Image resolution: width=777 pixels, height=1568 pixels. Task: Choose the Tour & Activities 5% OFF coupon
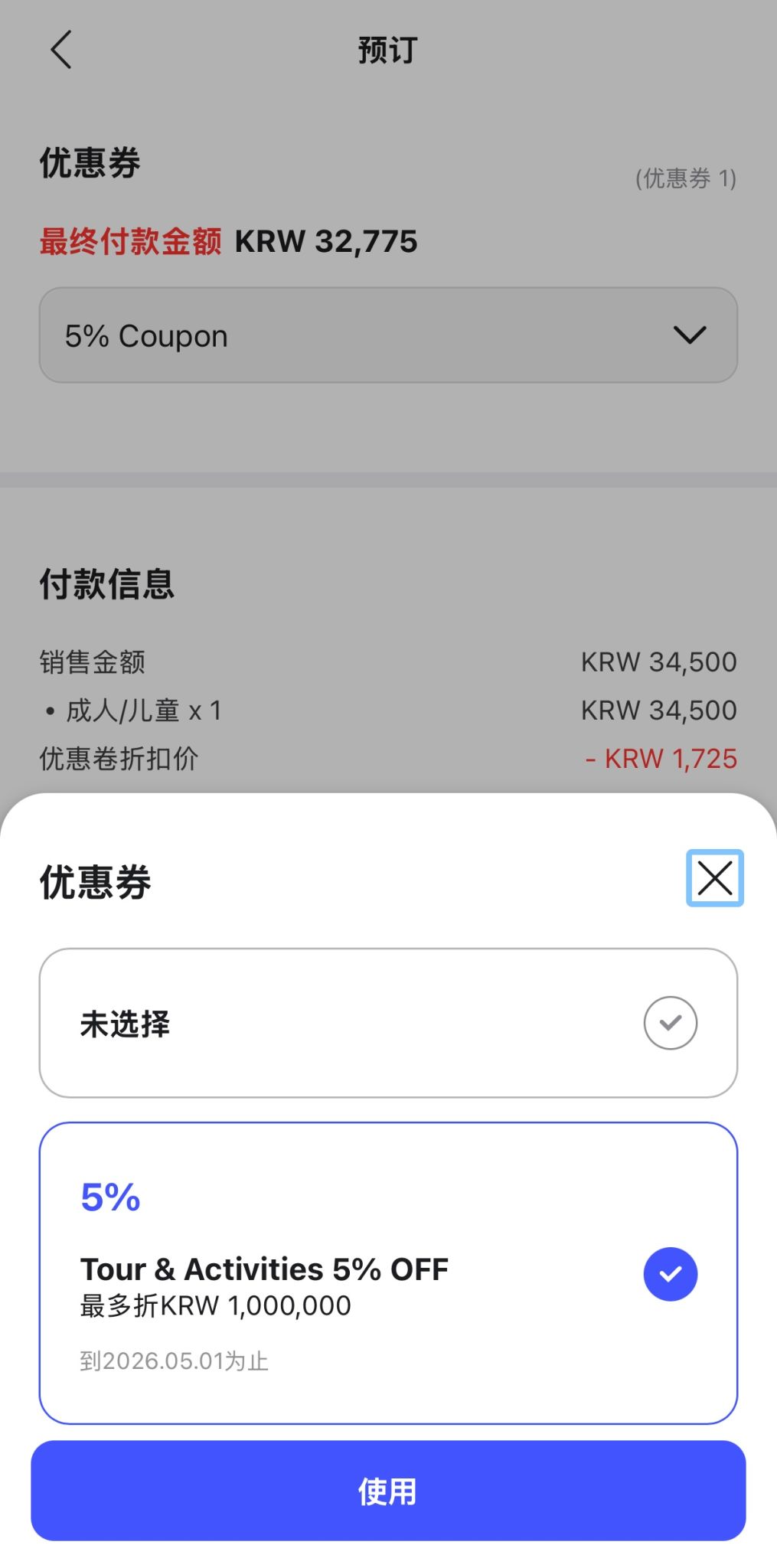[x=388, y=1272]
